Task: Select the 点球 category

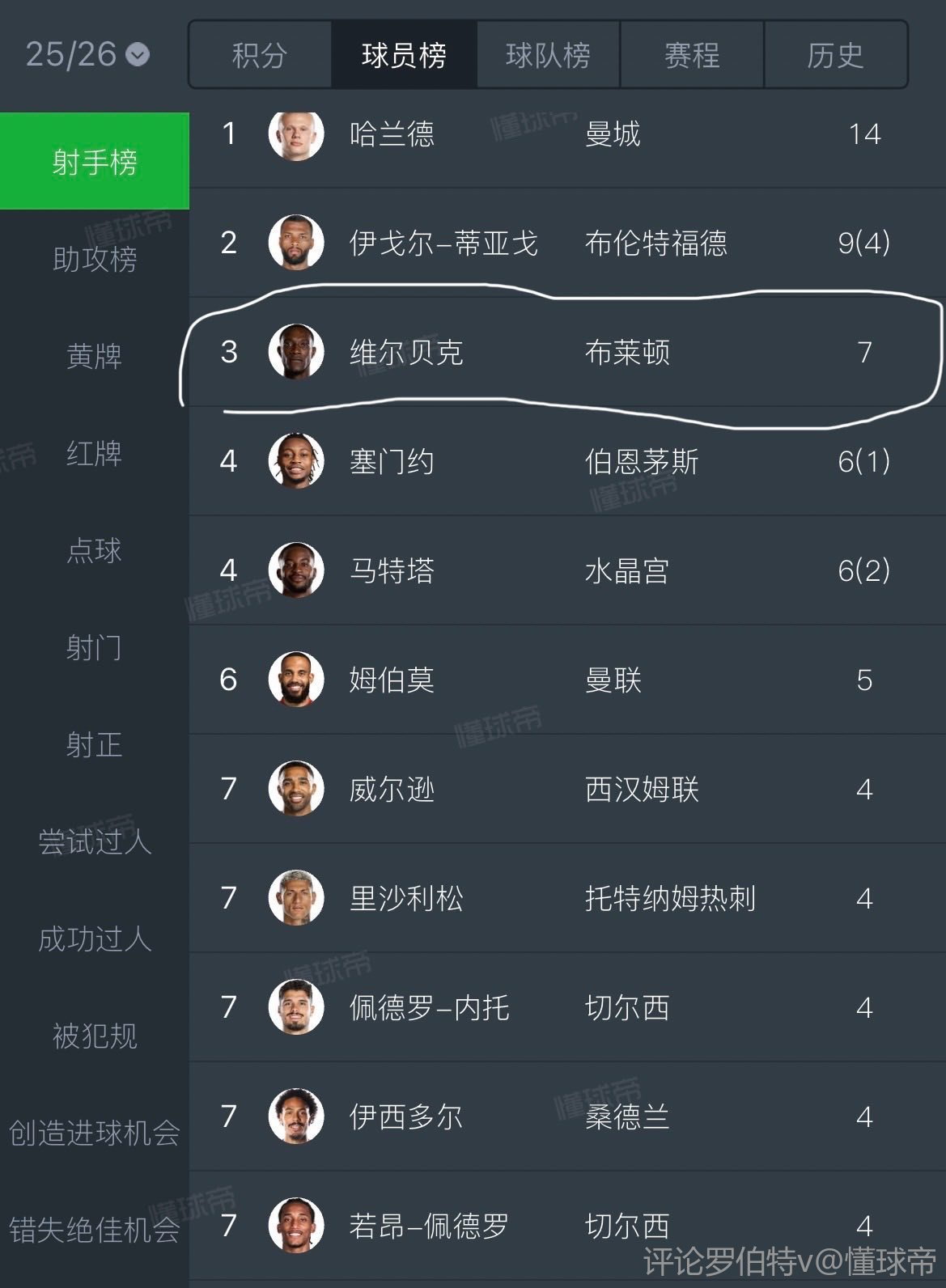Action: (x=95, y=550)
